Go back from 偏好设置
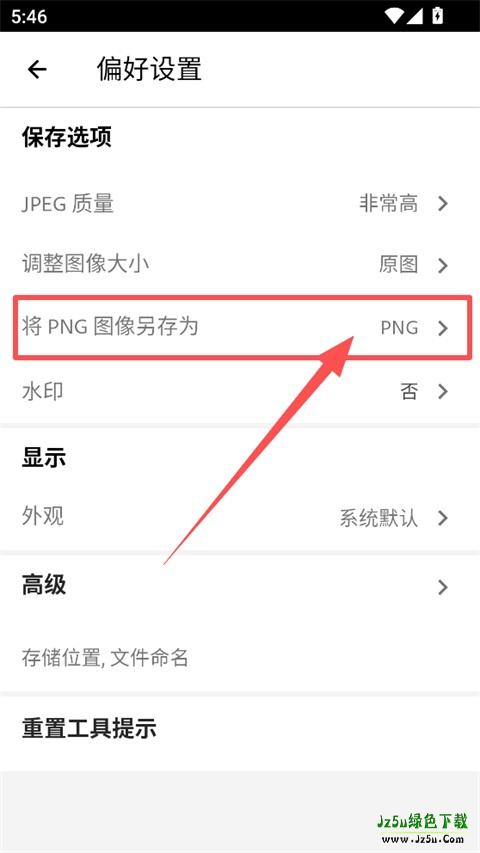480x853 pixels. (37, 69)
